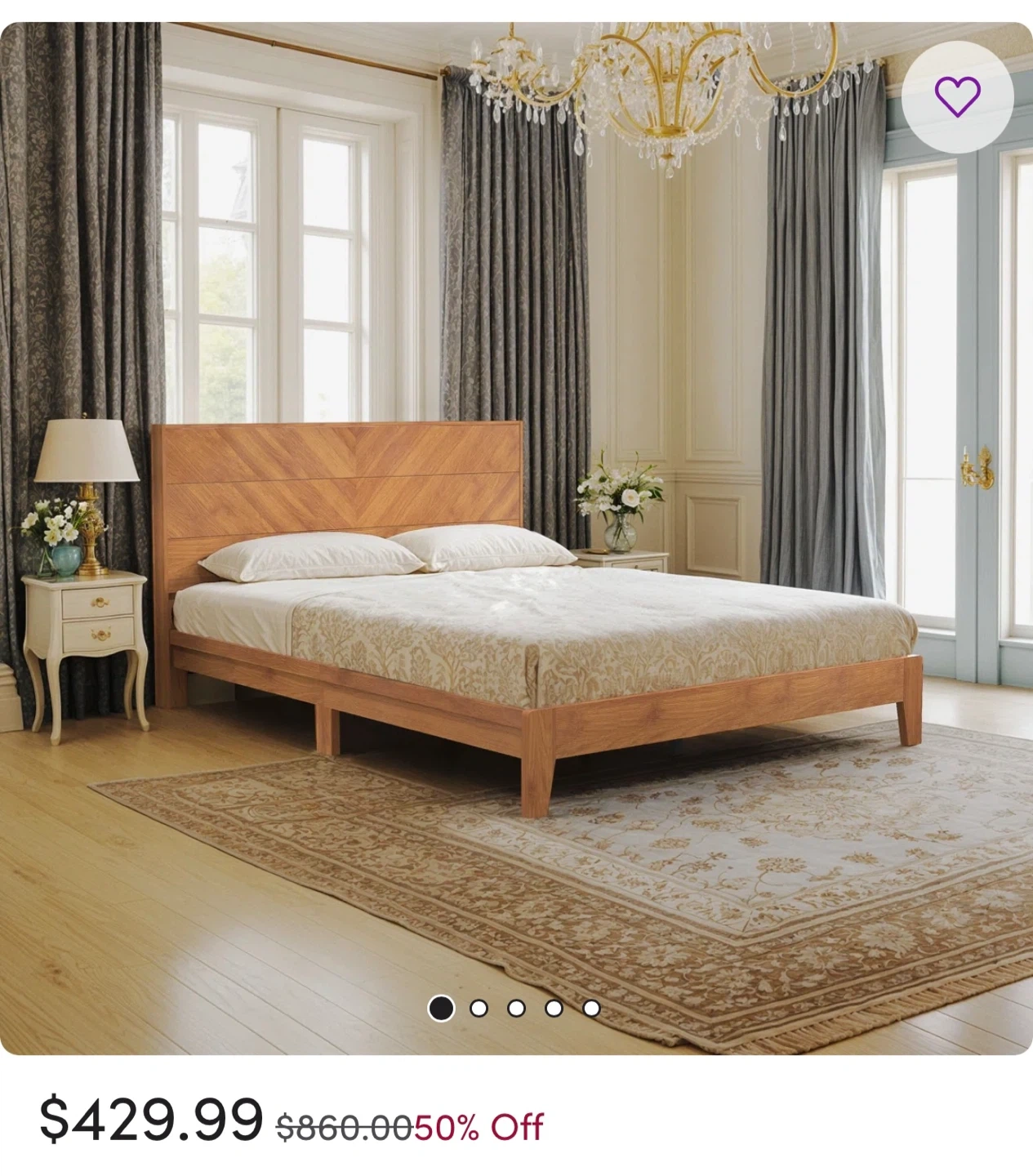
Task: Save the bed frame to favorites
Action: tap(957, 96)
